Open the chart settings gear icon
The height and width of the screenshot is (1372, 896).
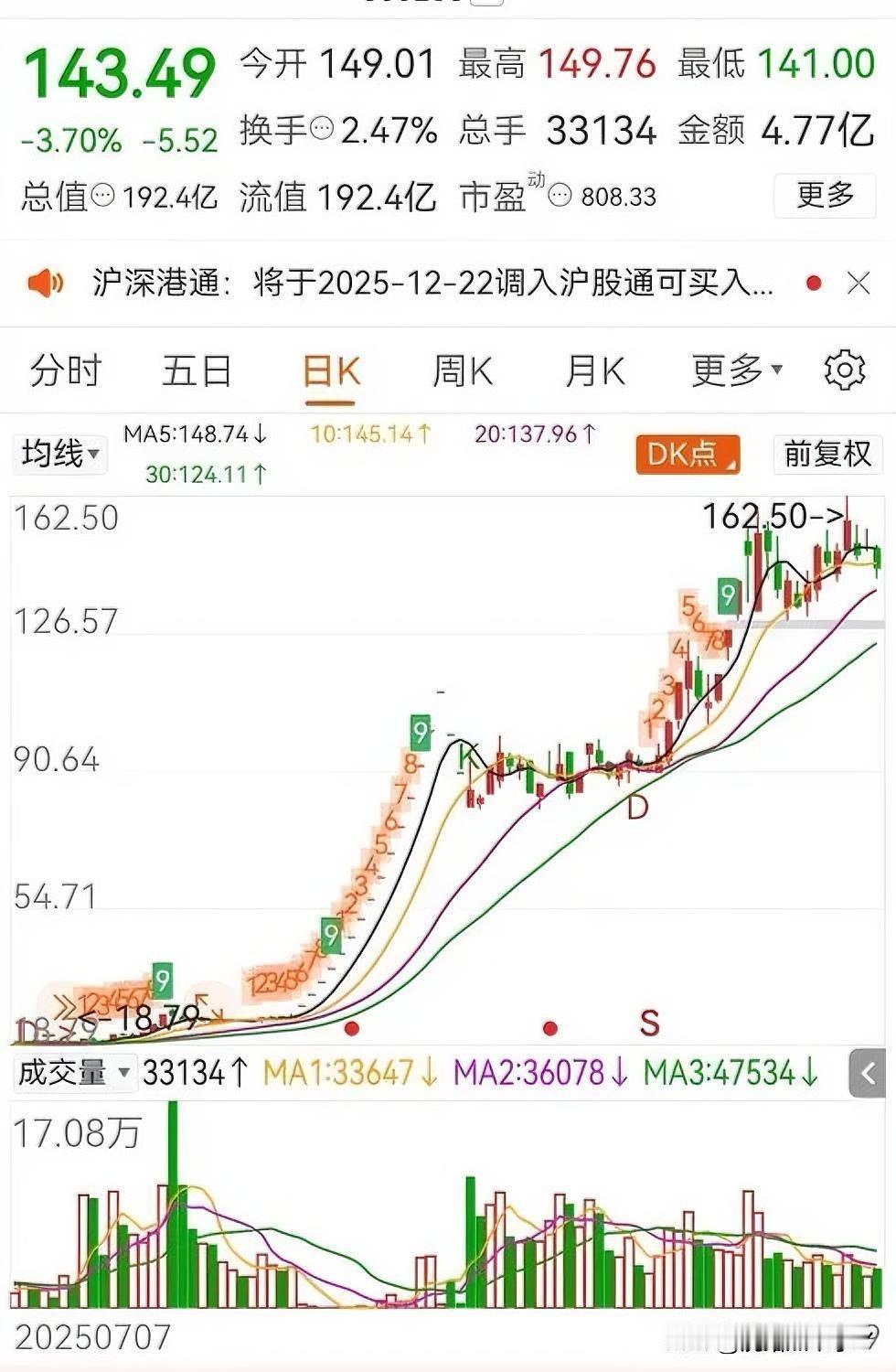846,370
